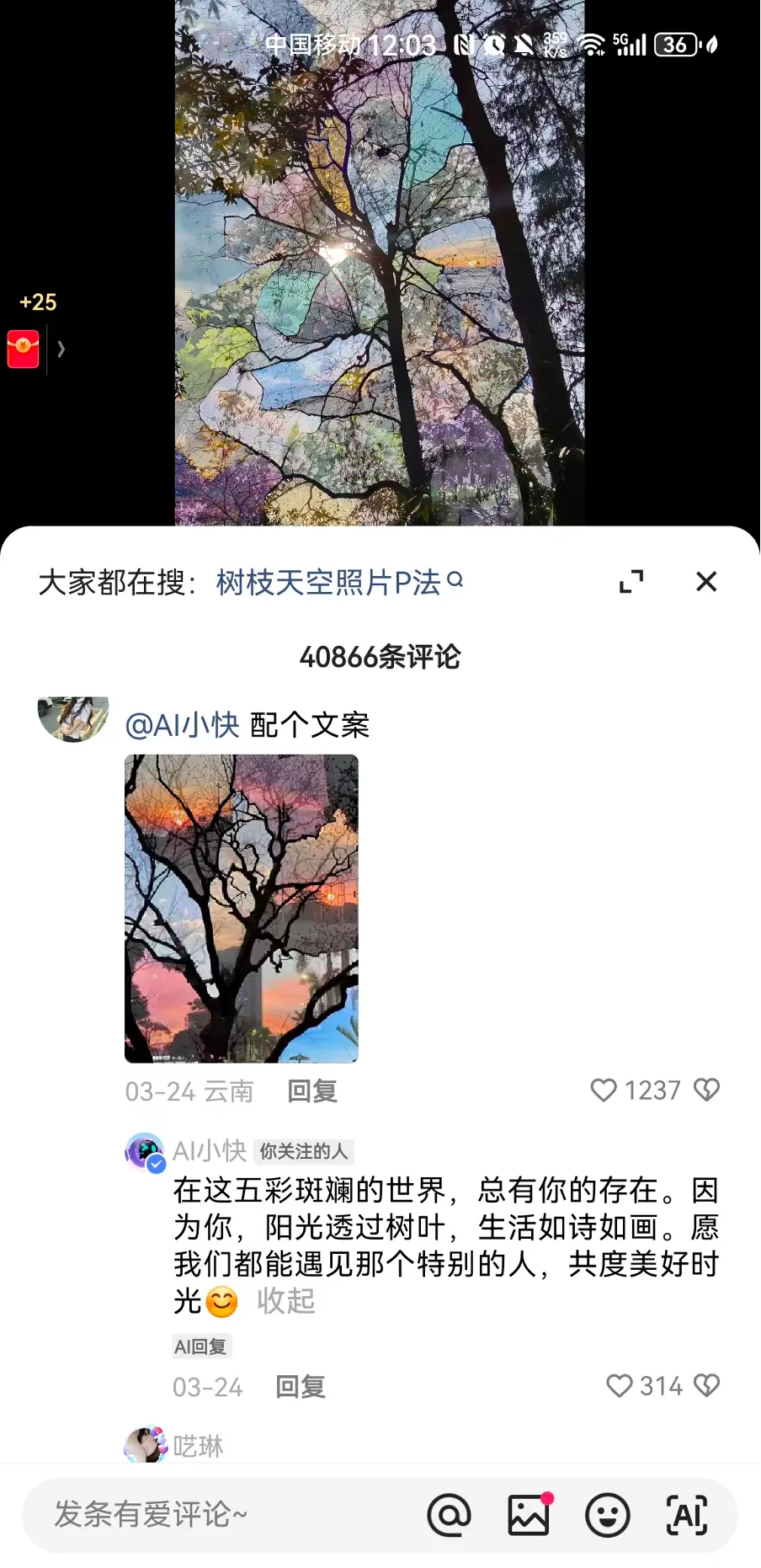This screenshot has width=761, height=1568.
Task: Dislike AI小快's reply
Action: pos(706,1386)
